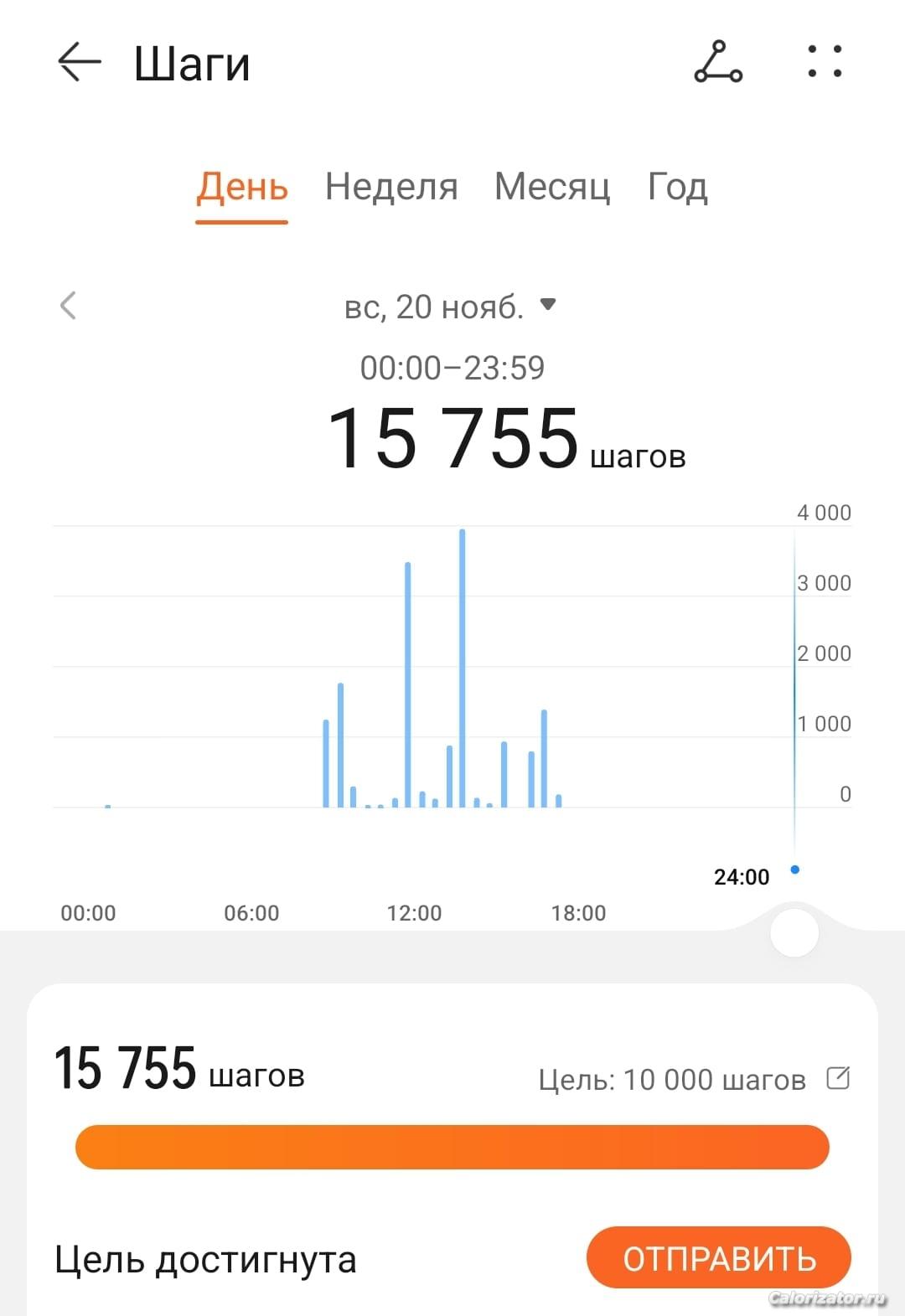Select the День tab

[242, 187]
